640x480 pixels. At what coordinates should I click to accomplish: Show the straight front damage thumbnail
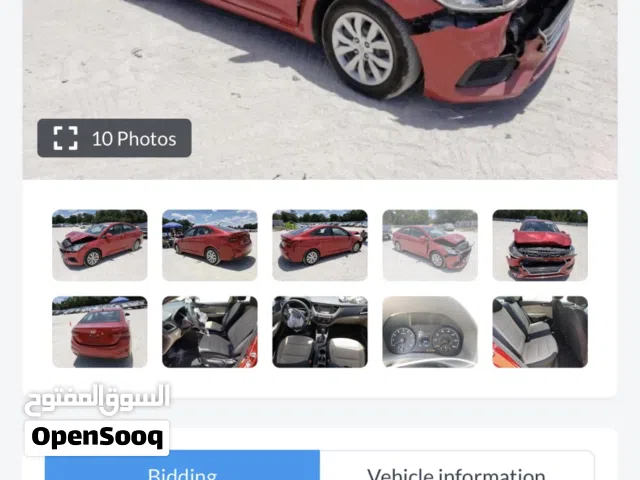[x=540, y=245]
